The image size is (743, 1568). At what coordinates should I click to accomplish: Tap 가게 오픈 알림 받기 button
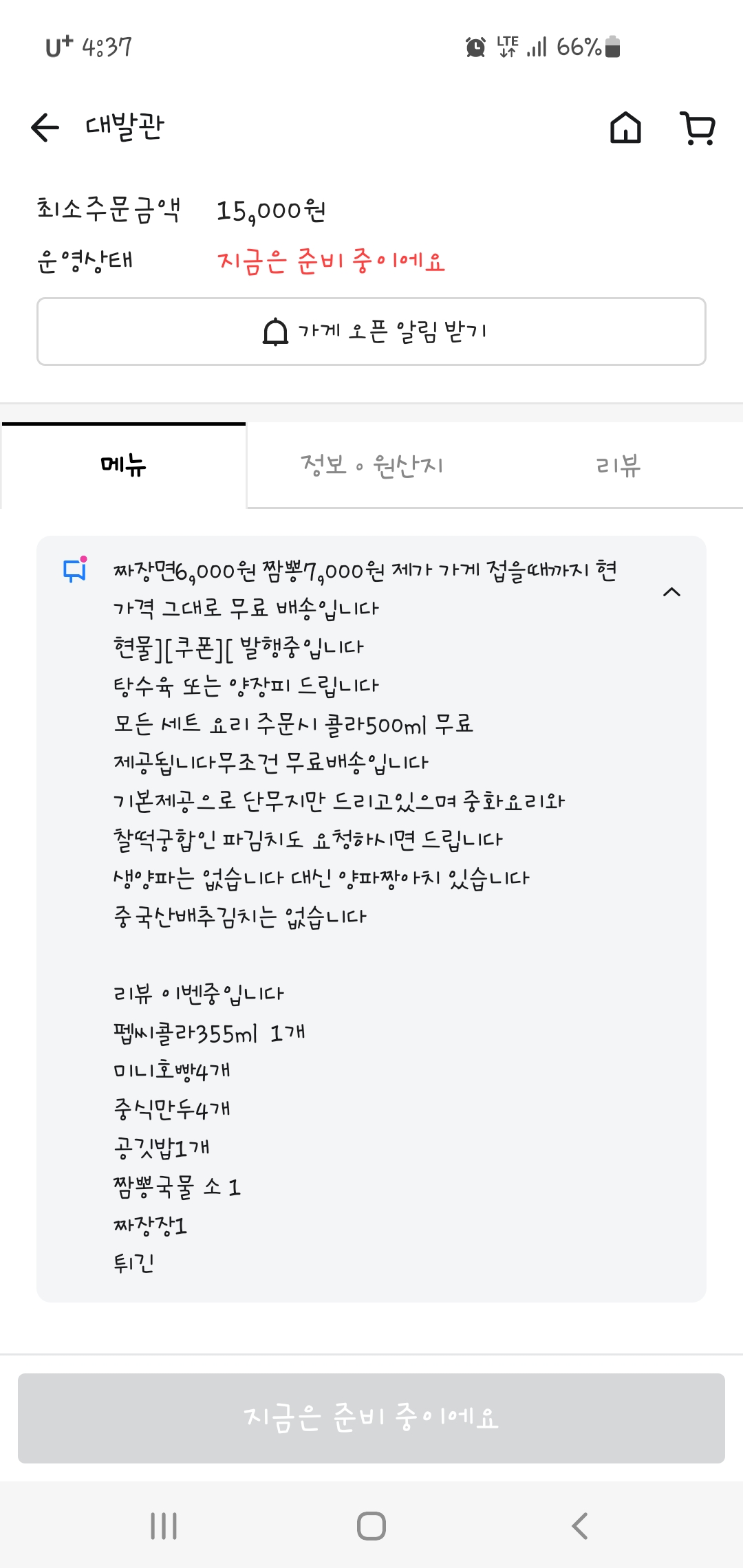click(371, 331)
